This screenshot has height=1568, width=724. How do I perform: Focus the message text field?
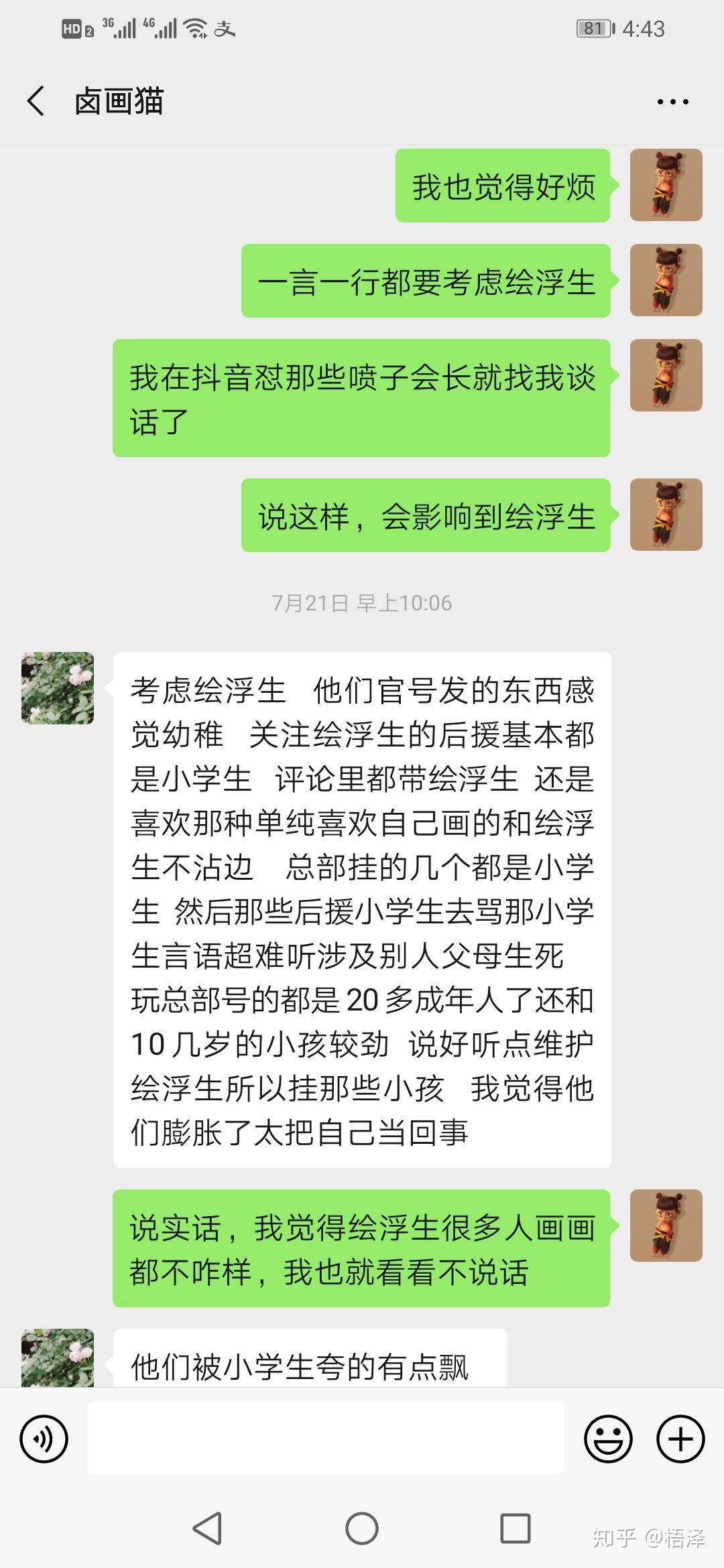coord(325,1438)
